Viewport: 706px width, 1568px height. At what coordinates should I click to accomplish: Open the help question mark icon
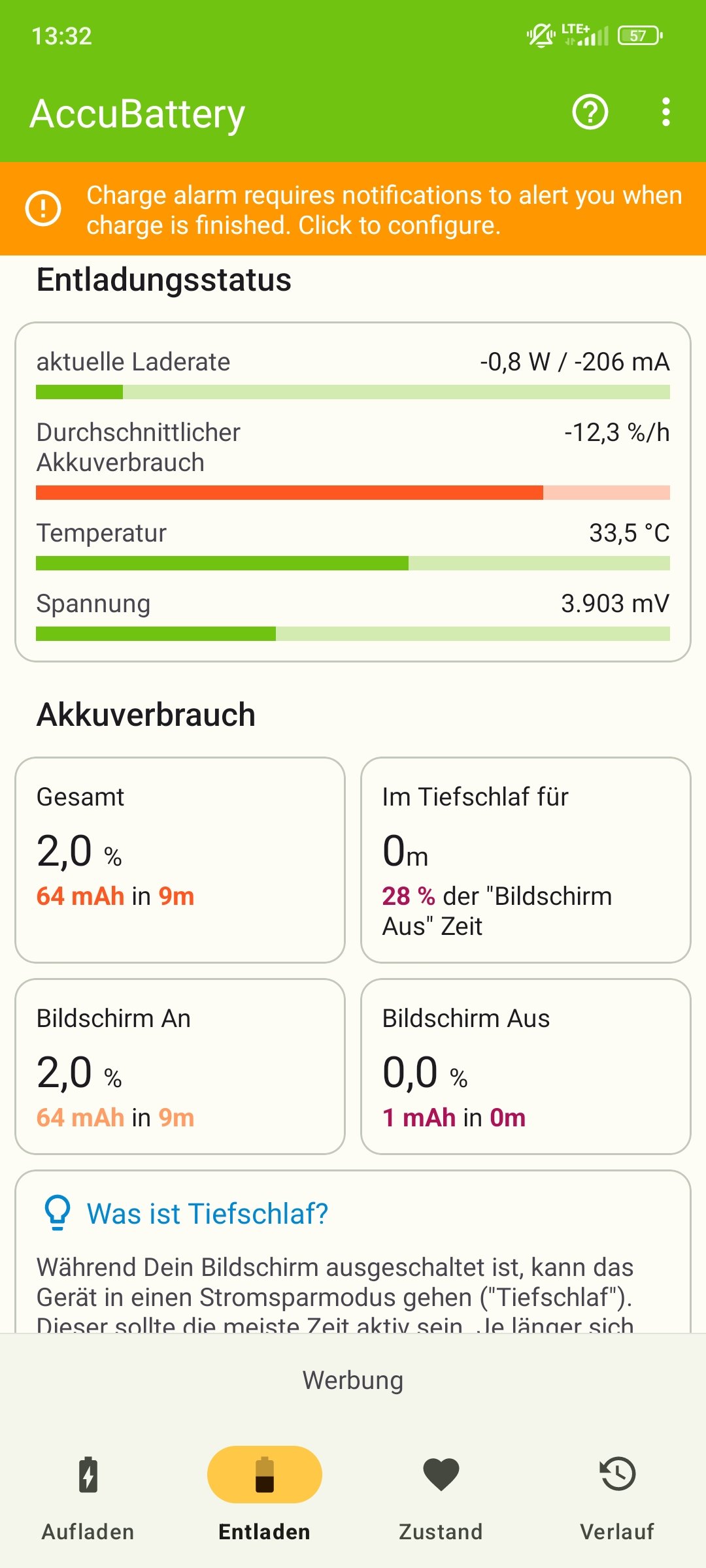pyautogui.click(x=590, y=112)
